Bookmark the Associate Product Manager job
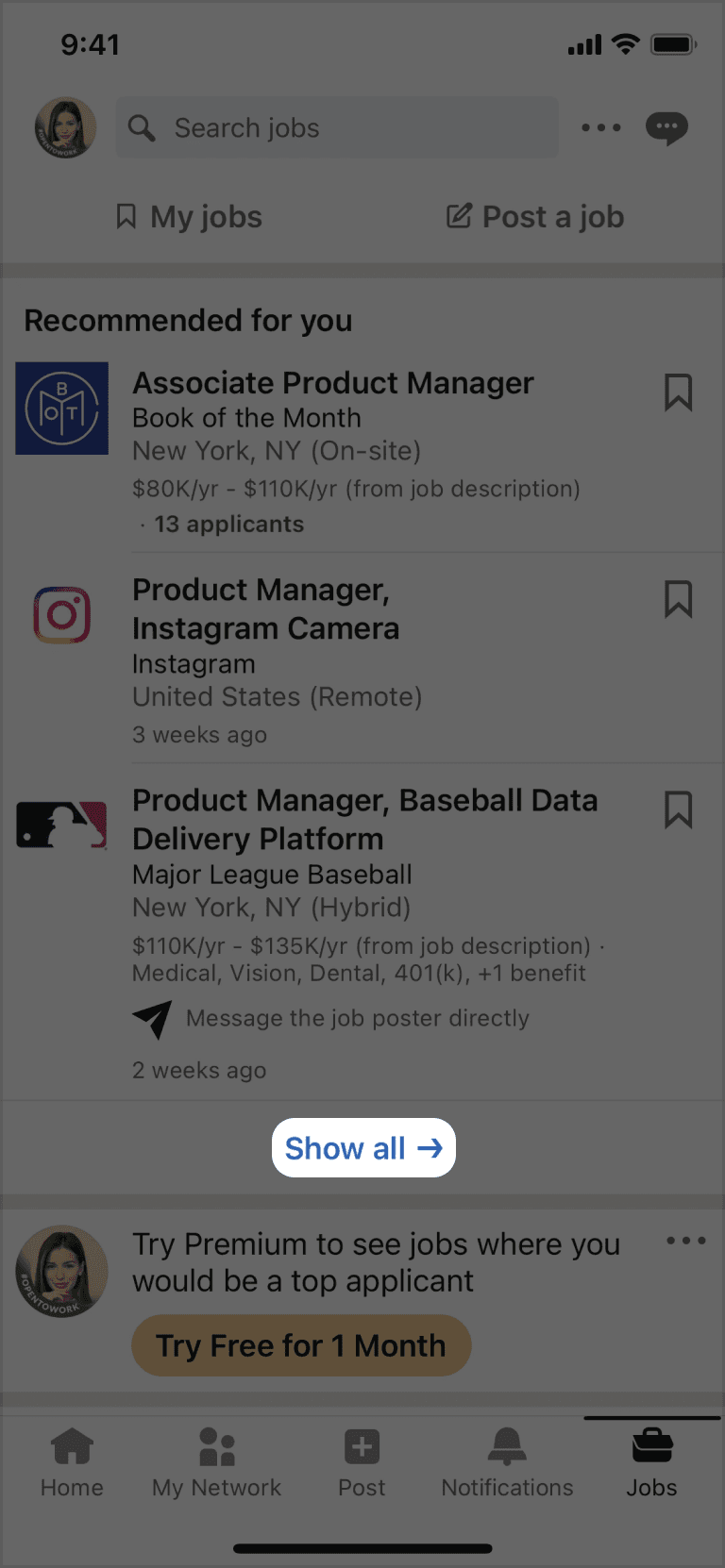This screenshot has height=1568, width=725. 678,392
